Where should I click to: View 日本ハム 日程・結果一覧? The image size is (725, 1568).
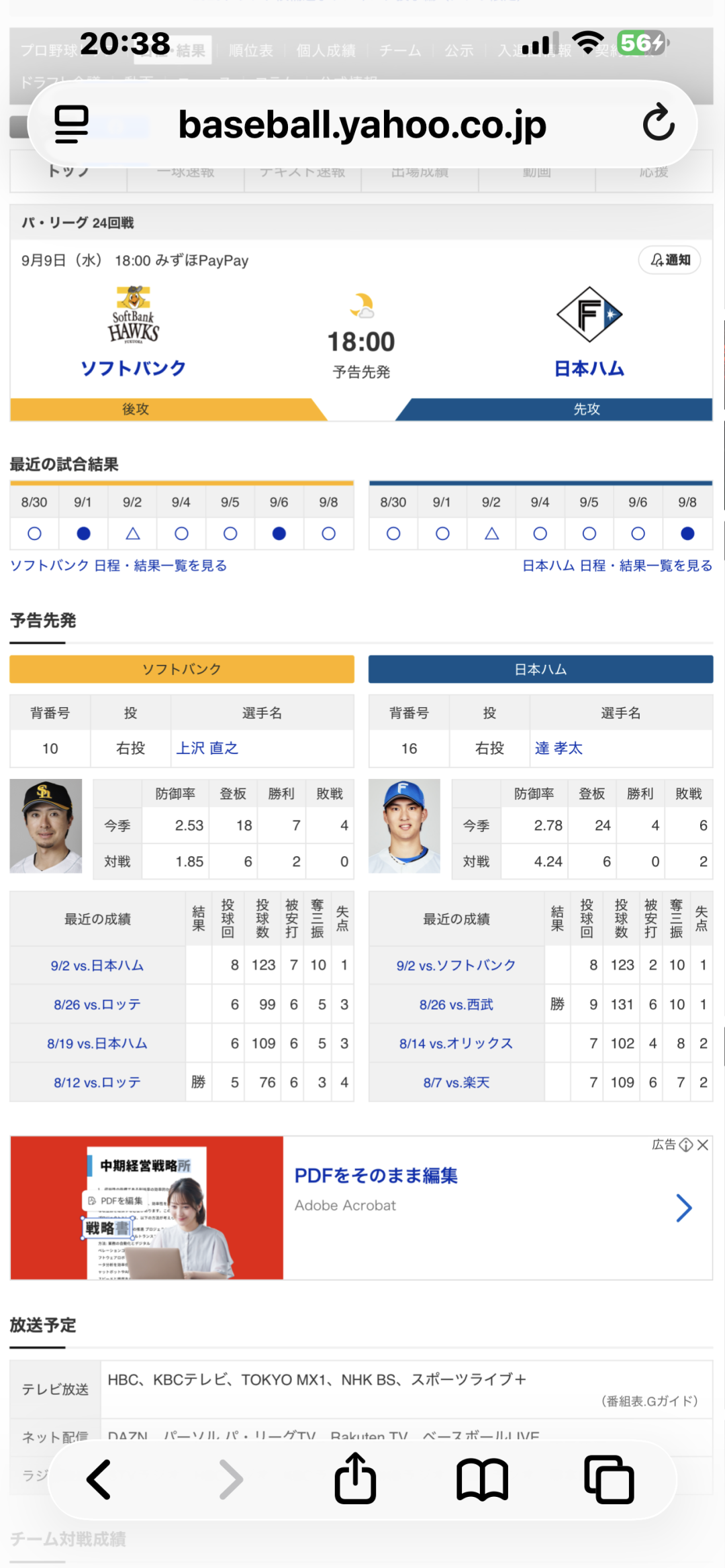[x=618, y=566]
